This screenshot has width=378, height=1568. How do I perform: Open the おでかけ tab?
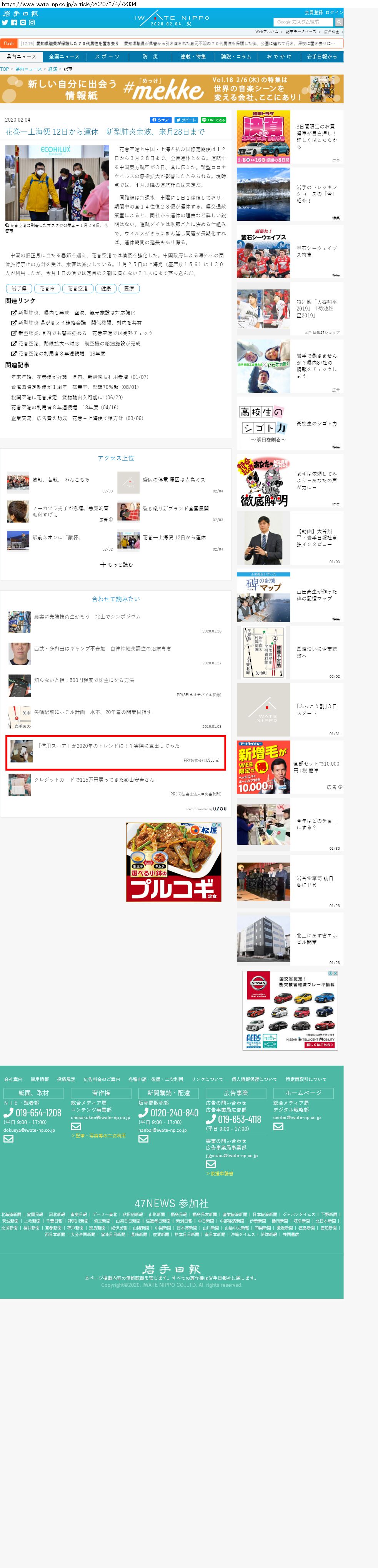coord(279,57)
